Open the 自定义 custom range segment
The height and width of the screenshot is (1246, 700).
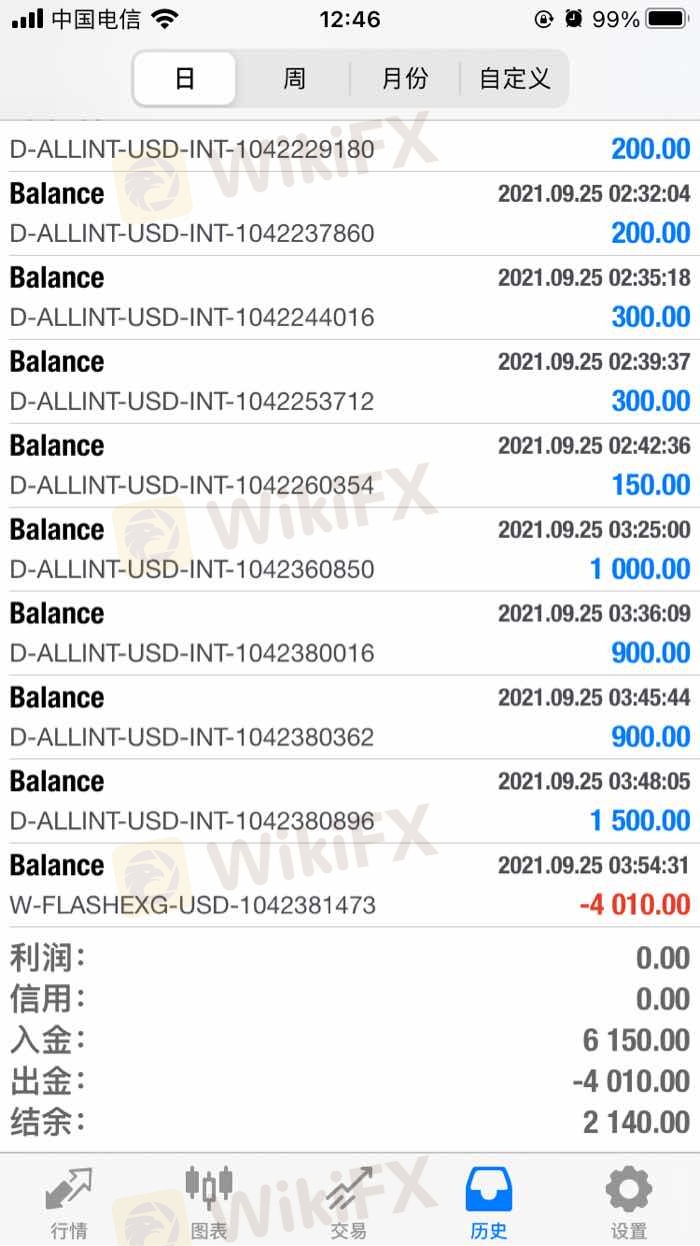click(514, 78)
